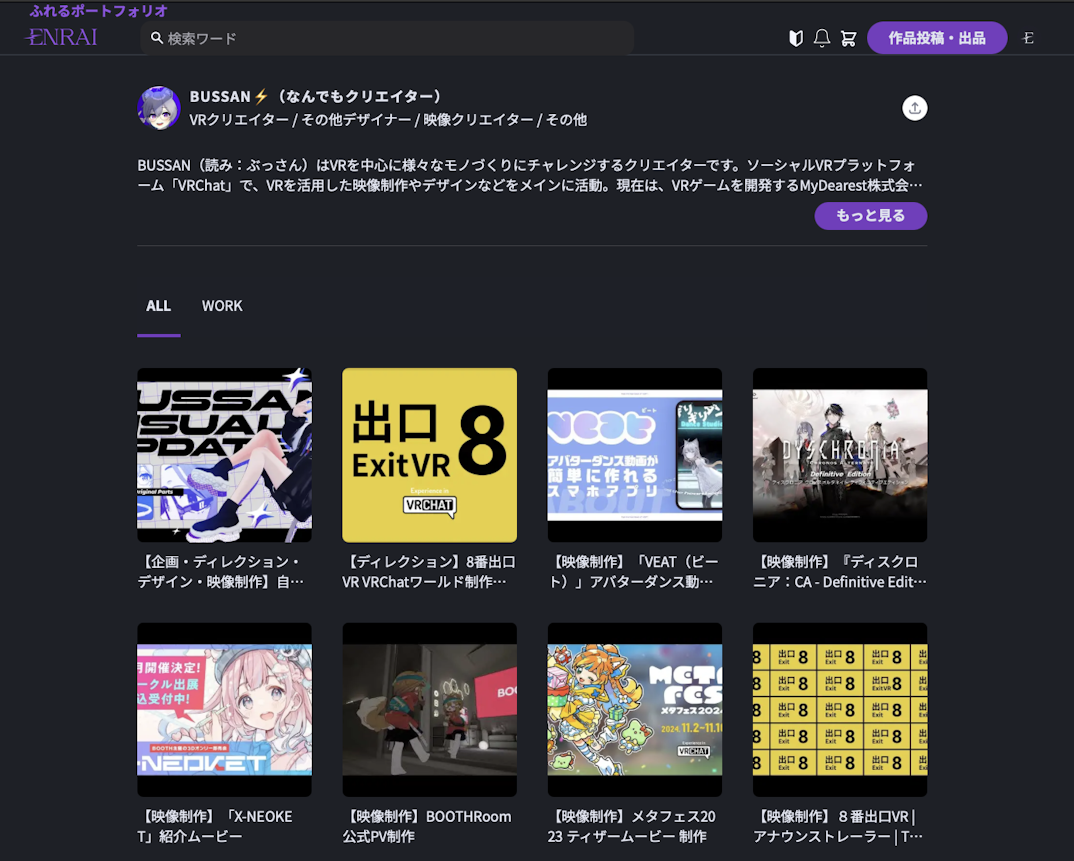Expand the bio with もっと見る
The width and height of the screenshot is (1074, 861).
tap(870, 216)
